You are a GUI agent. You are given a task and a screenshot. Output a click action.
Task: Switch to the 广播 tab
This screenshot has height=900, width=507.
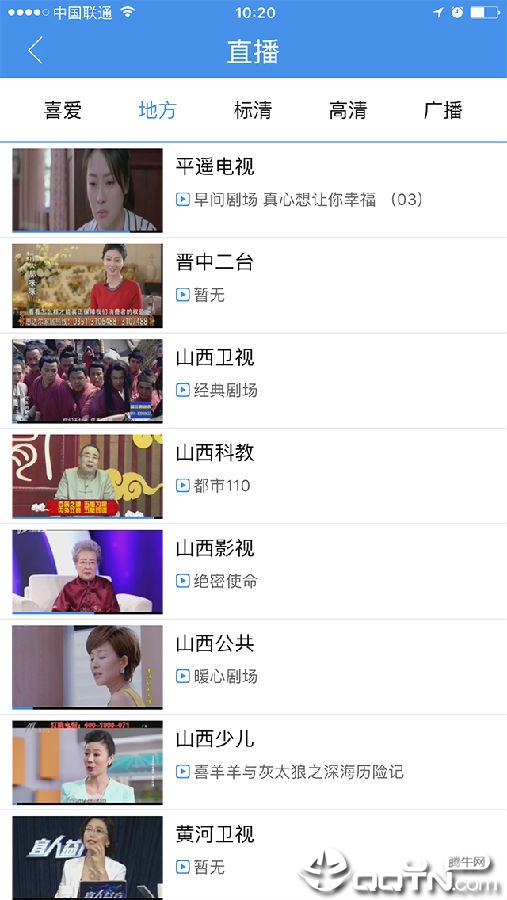coord(443,110)
